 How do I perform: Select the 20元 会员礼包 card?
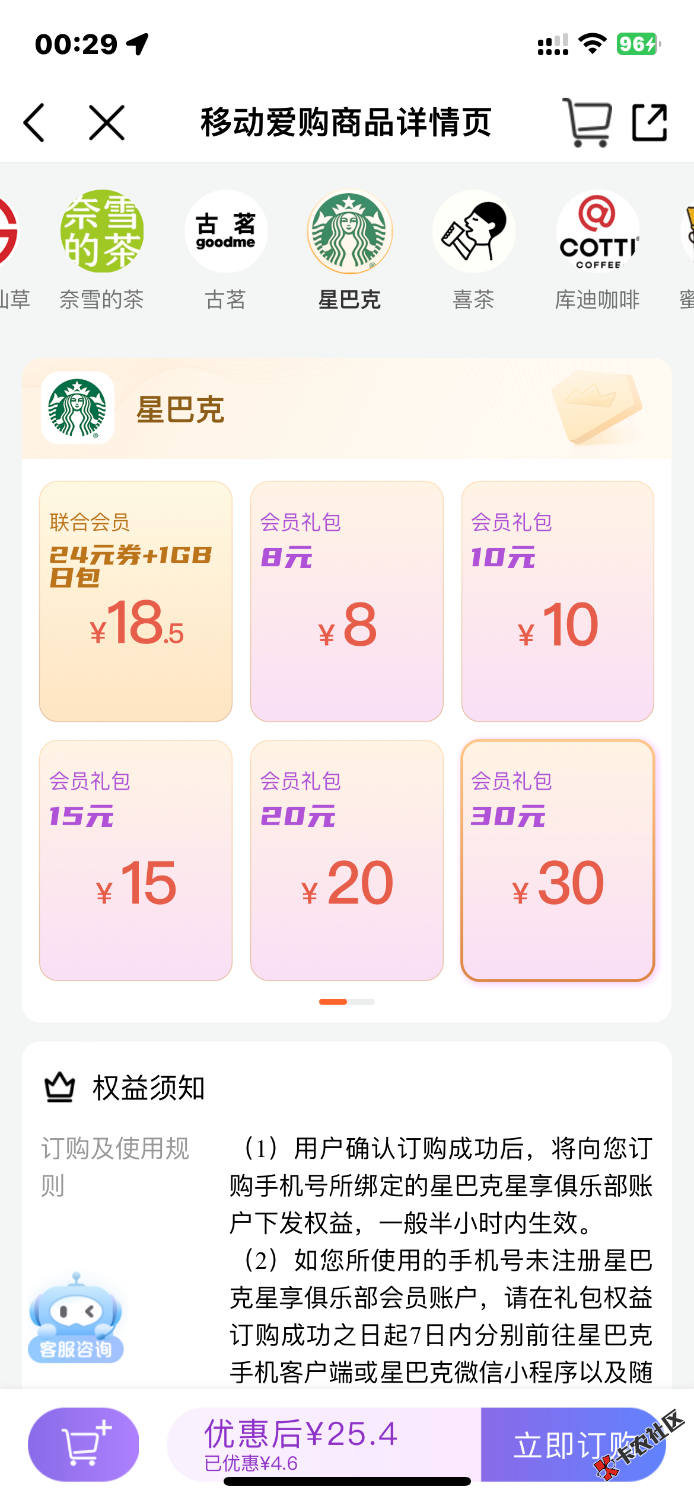coord(346,860)
